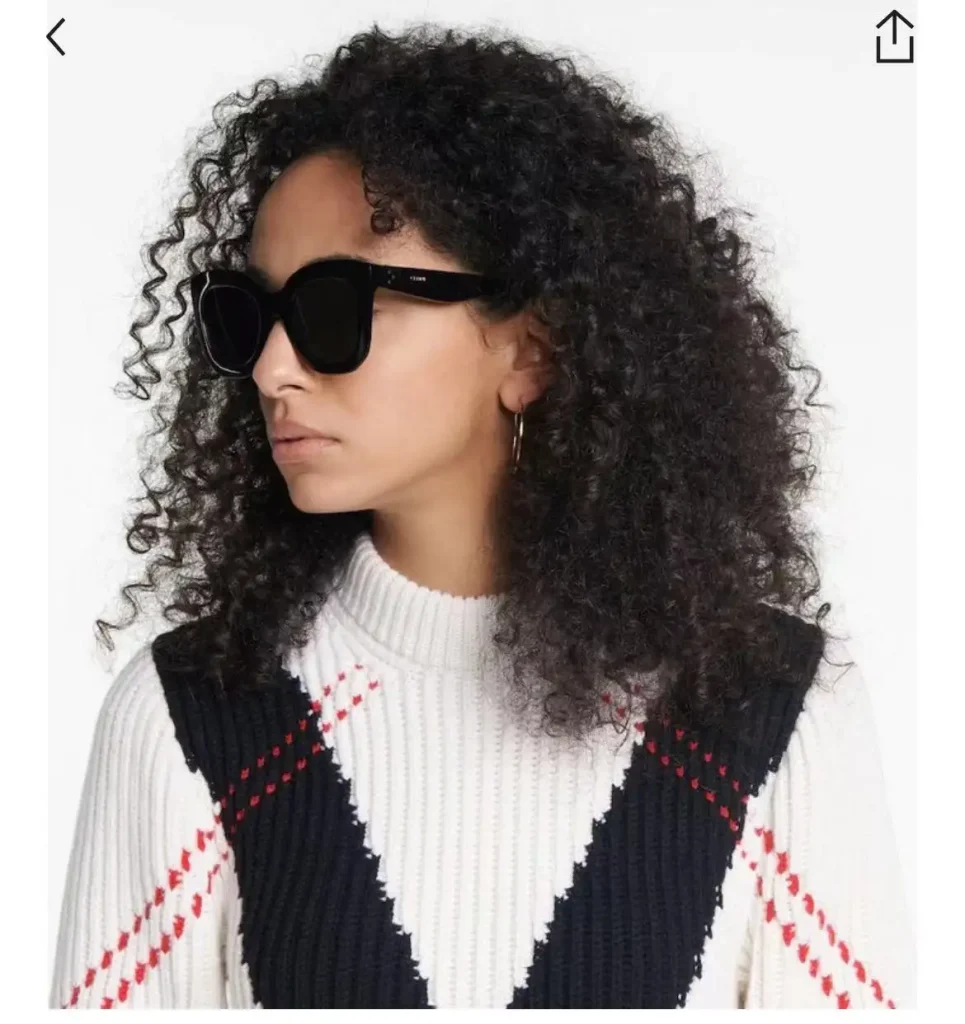The image size is (965, 1024).
Task: Share this product image
Action: coord(894,38)
